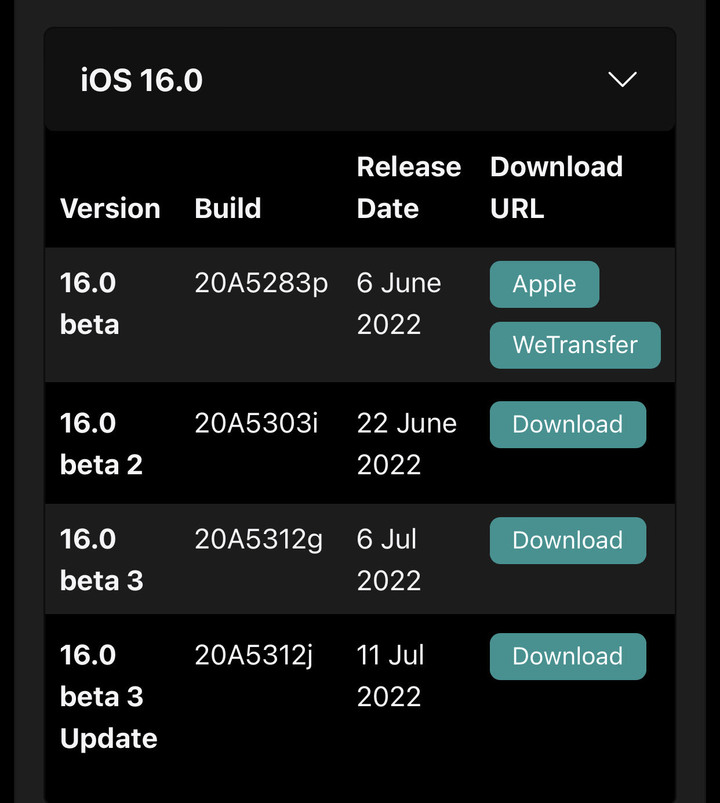Open the Apple link for 16.0 beta

coord(544,284)
